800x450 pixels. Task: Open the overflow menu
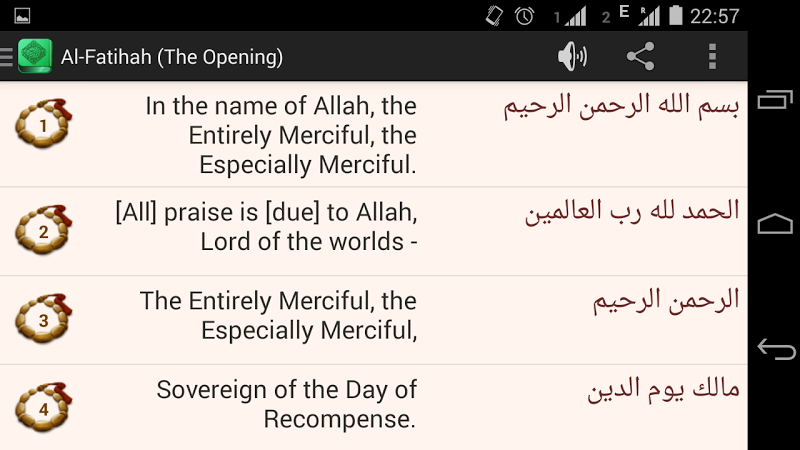pyautogui.click(x=712, y=57)
